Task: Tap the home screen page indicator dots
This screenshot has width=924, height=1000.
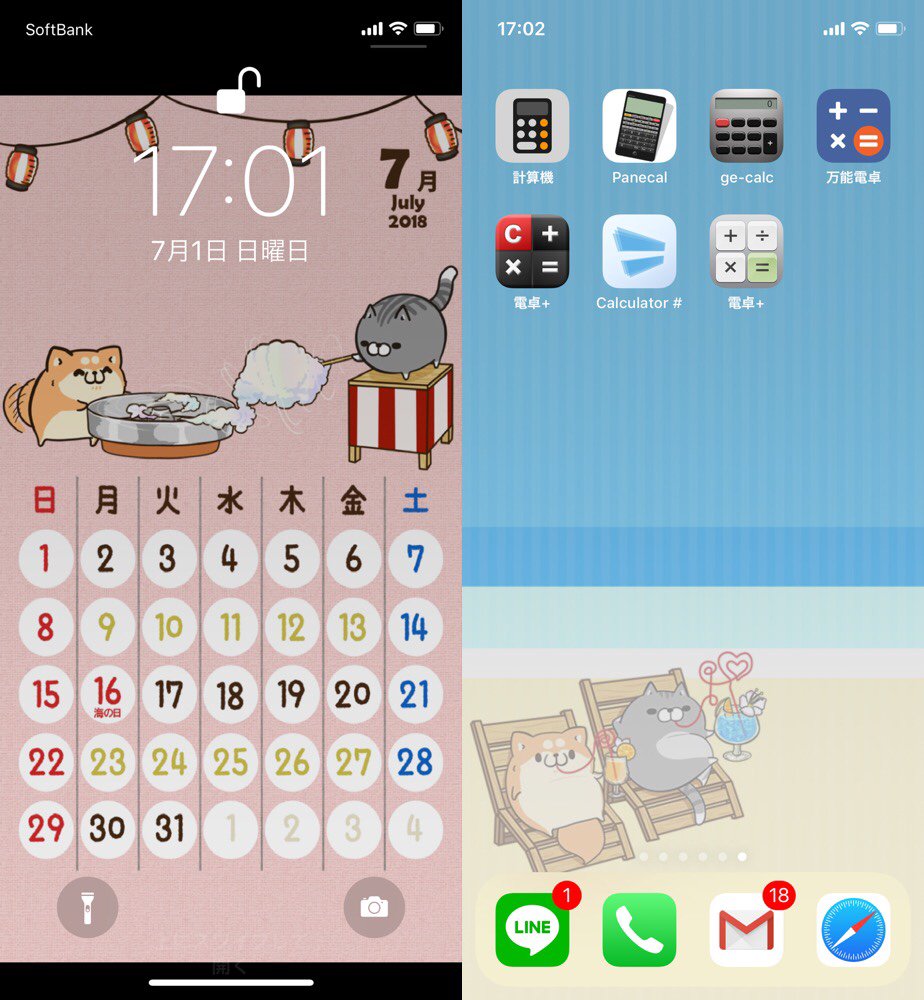Action: coord(692,857)
